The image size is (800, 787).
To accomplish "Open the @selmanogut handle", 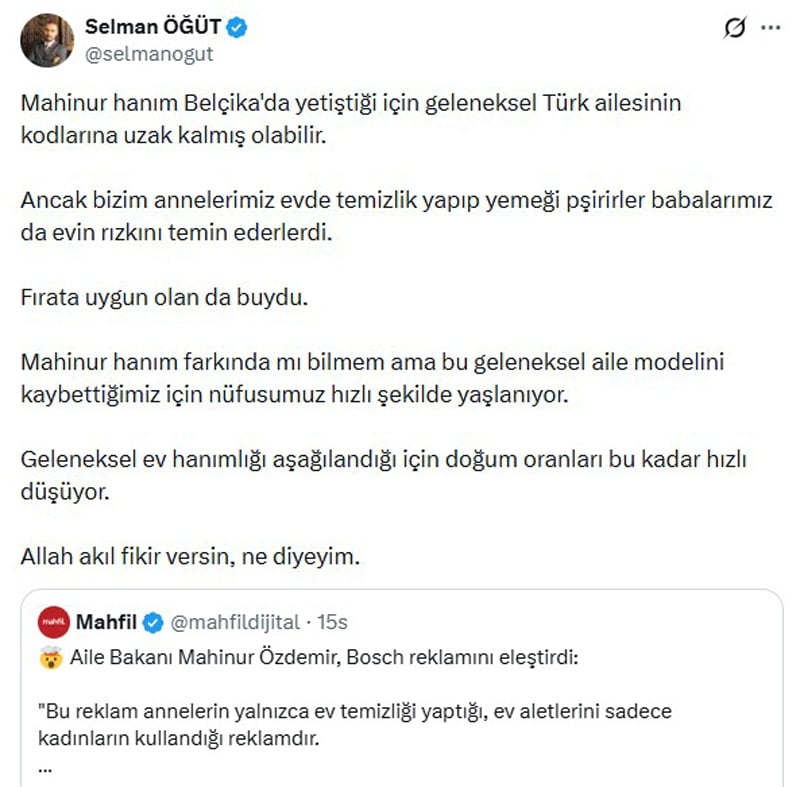I will click(149, 54).
